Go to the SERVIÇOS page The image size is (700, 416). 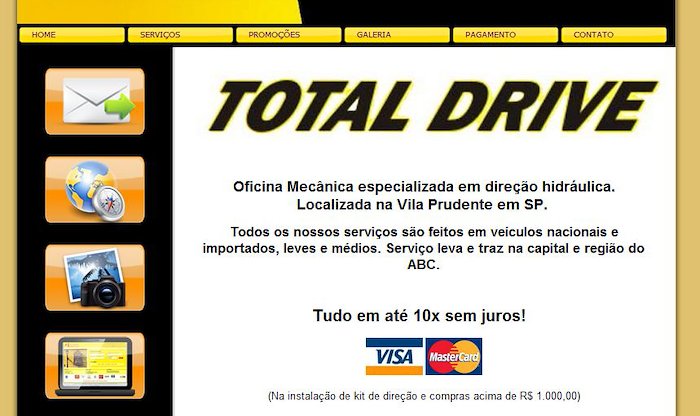[x=180, y=35]
